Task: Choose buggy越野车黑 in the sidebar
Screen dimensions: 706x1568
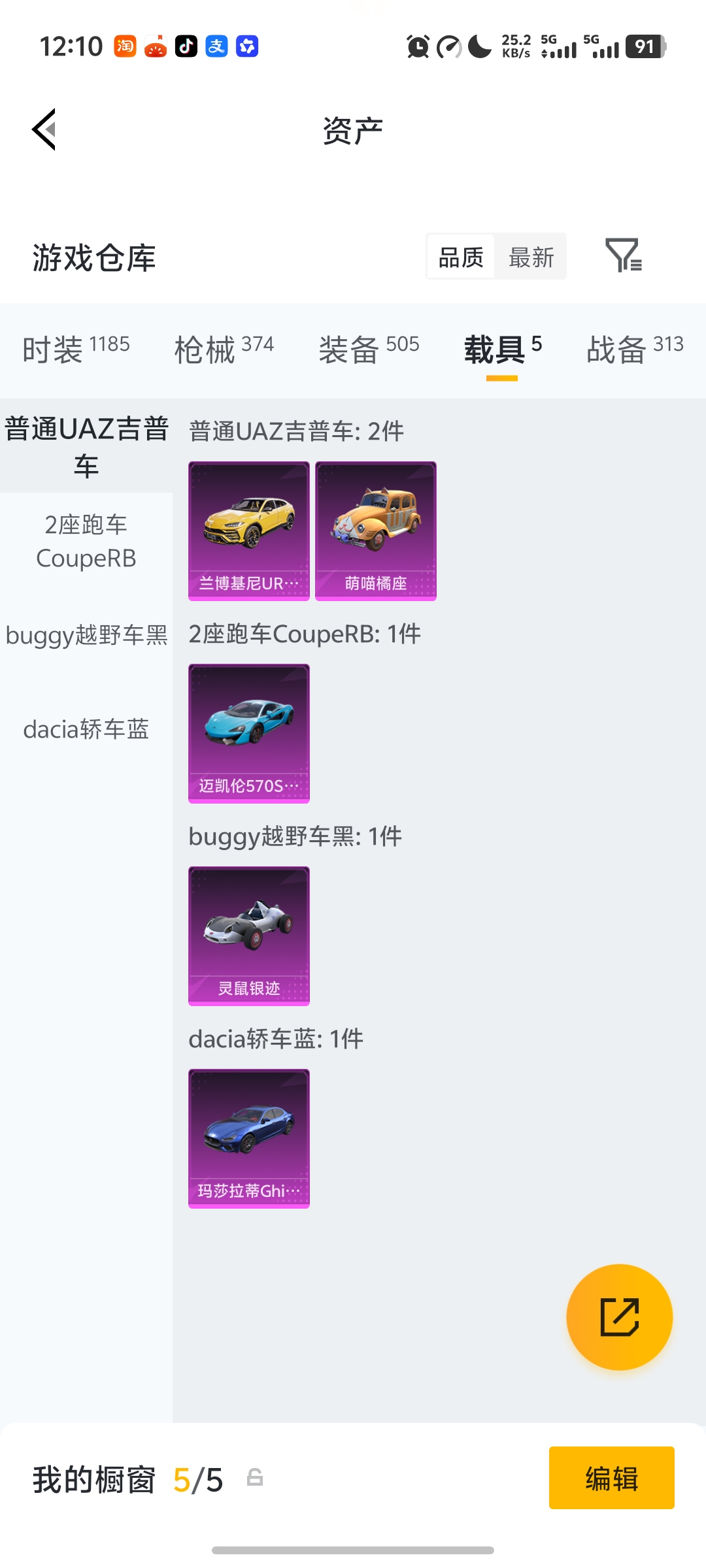Action: (86, 634)
